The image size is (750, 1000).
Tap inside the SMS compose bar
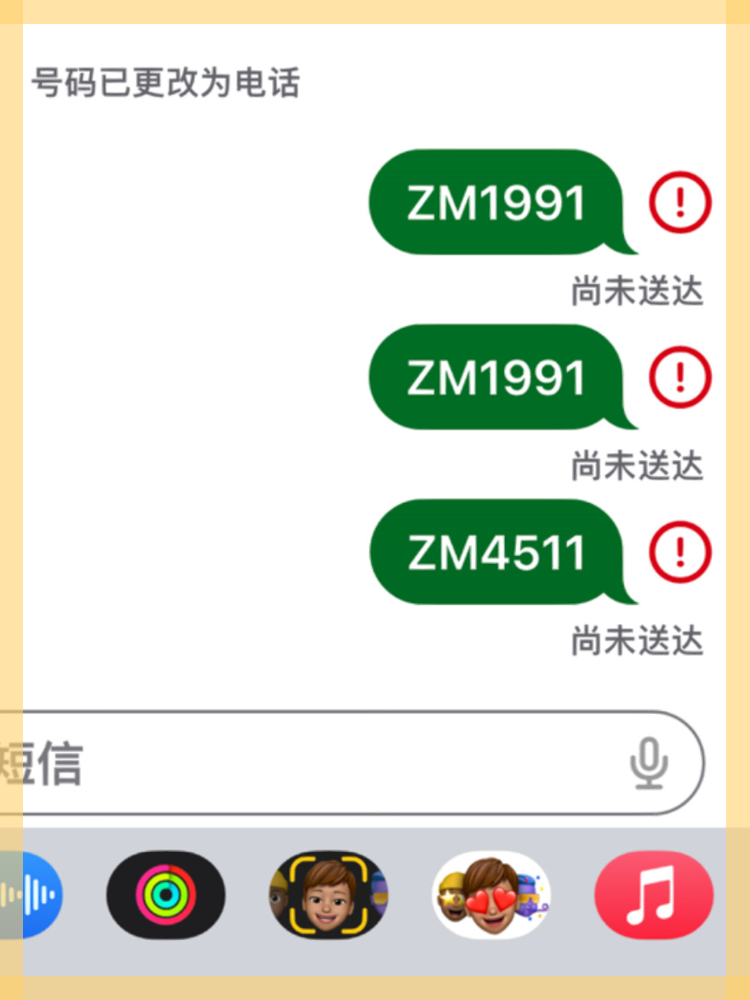(x=300, y=764)
